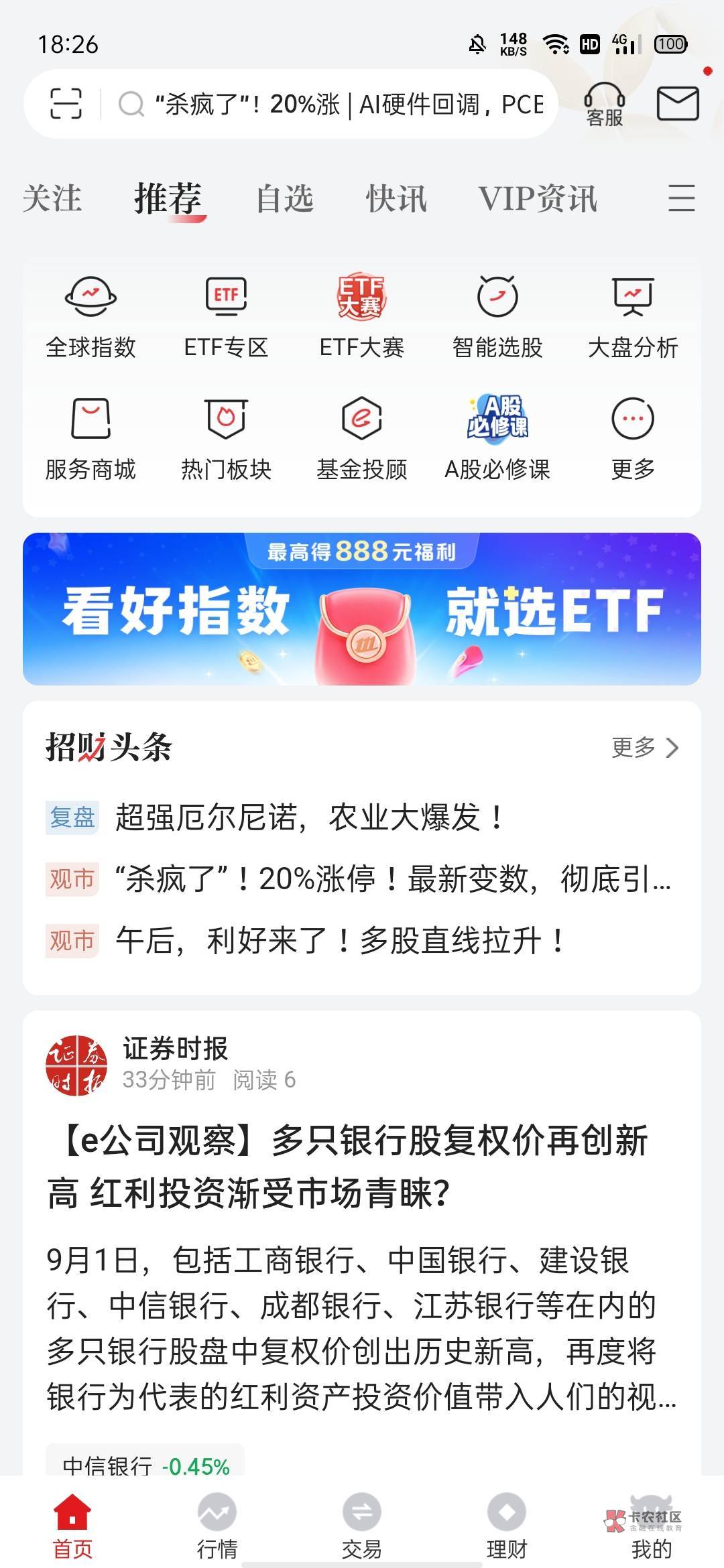Open the messages envelope icon

(x=678, y=104)
